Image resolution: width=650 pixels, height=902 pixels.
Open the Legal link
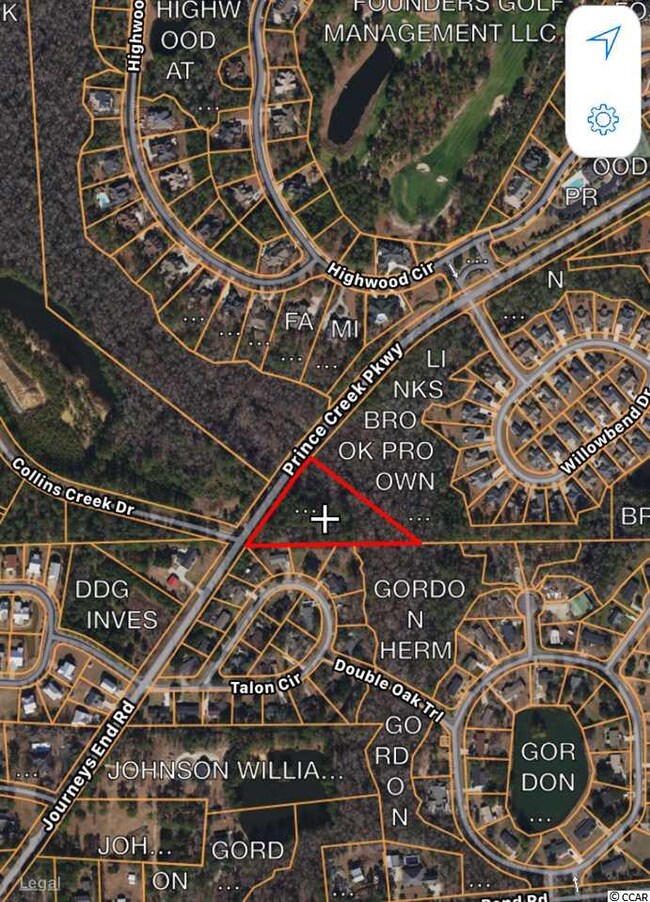tap(41, 884)
